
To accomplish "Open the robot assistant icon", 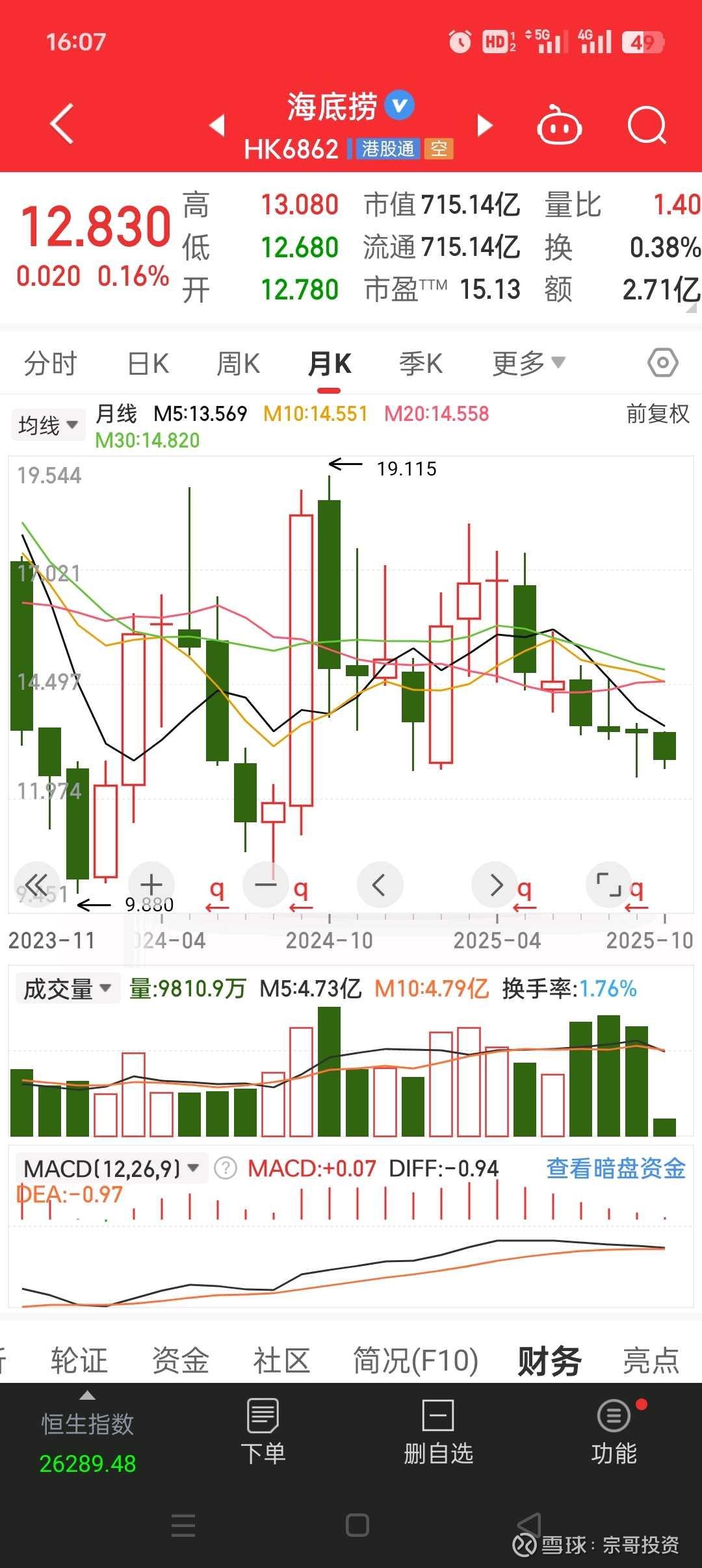I will click(x=559, y=125).
